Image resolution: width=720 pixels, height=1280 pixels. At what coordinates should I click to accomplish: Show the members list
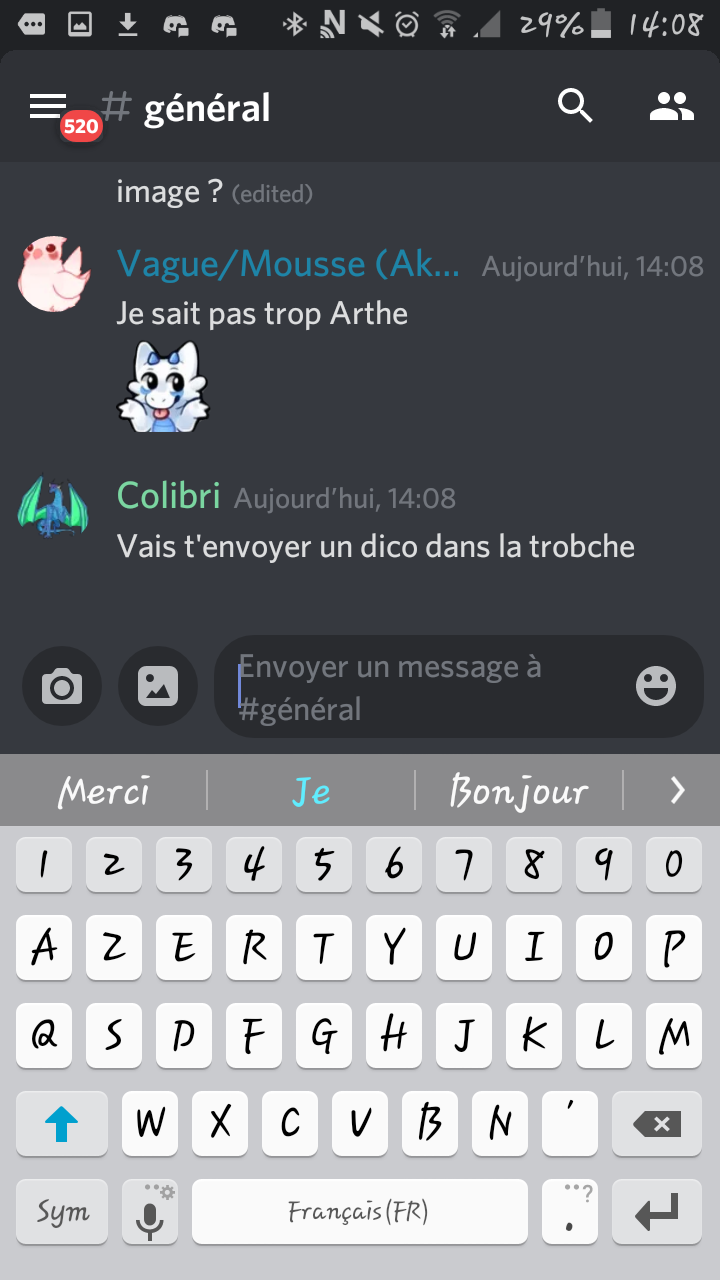(671, 106)
